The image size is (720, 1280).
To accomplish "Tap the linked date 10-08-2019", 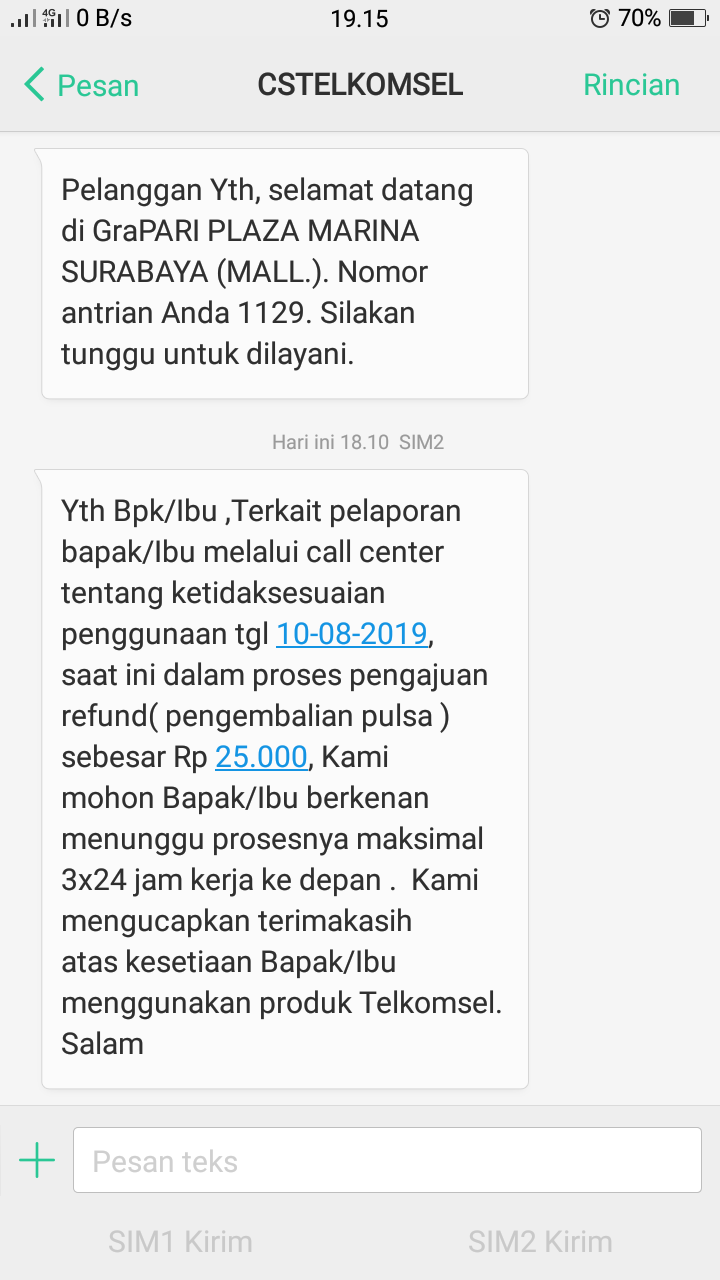I will pos(351,634).
